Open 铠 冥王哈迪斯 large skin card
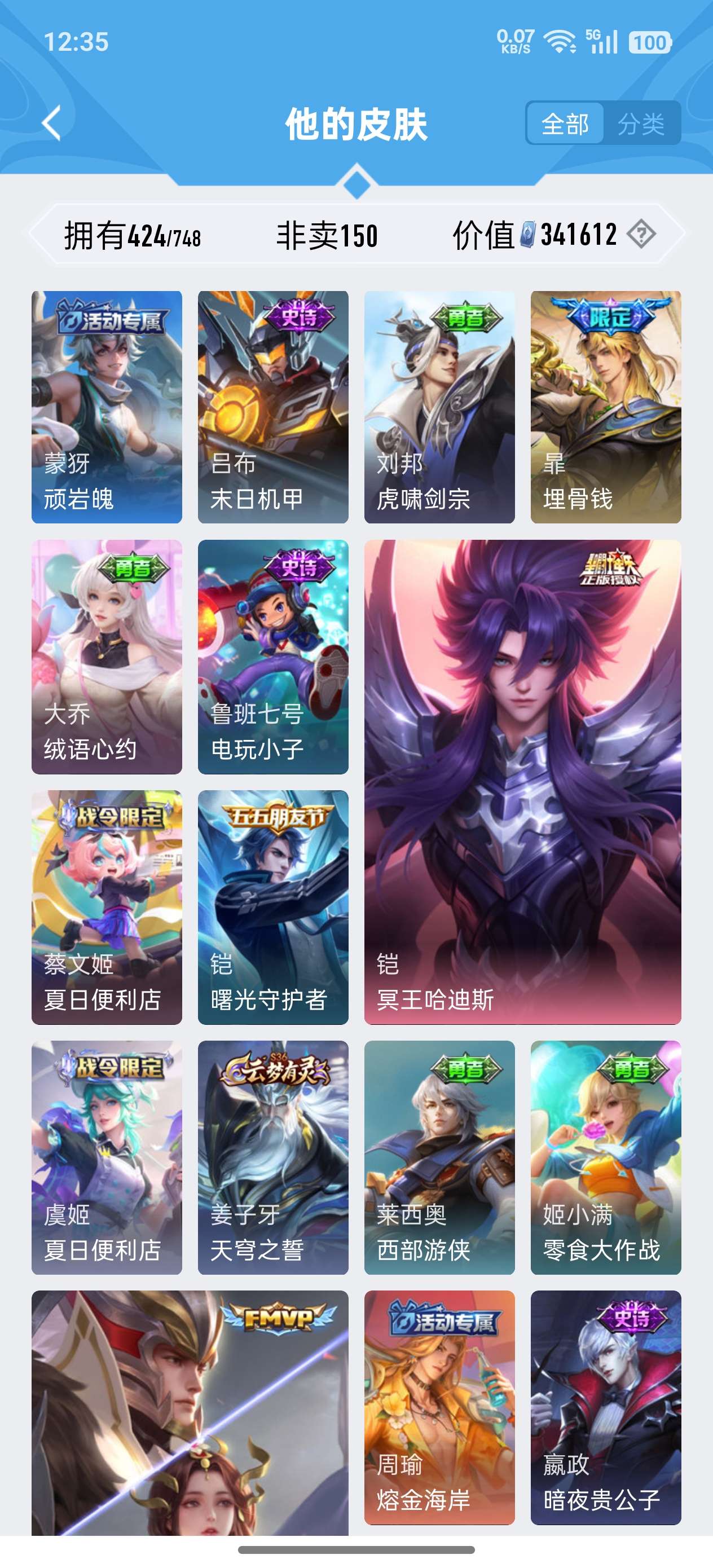The height and width of the screenshot is (1568, 713). coord(522,782)
